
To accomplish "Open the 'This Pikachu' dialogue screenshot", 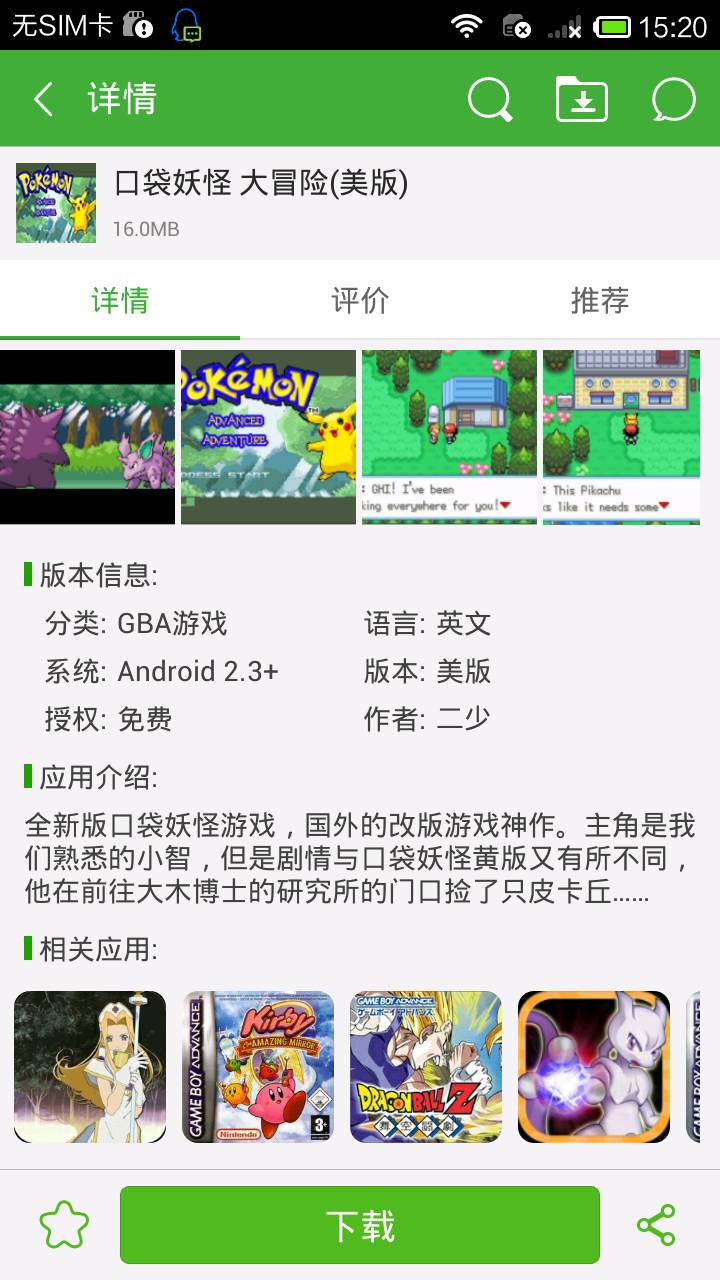I will [621, 436].
